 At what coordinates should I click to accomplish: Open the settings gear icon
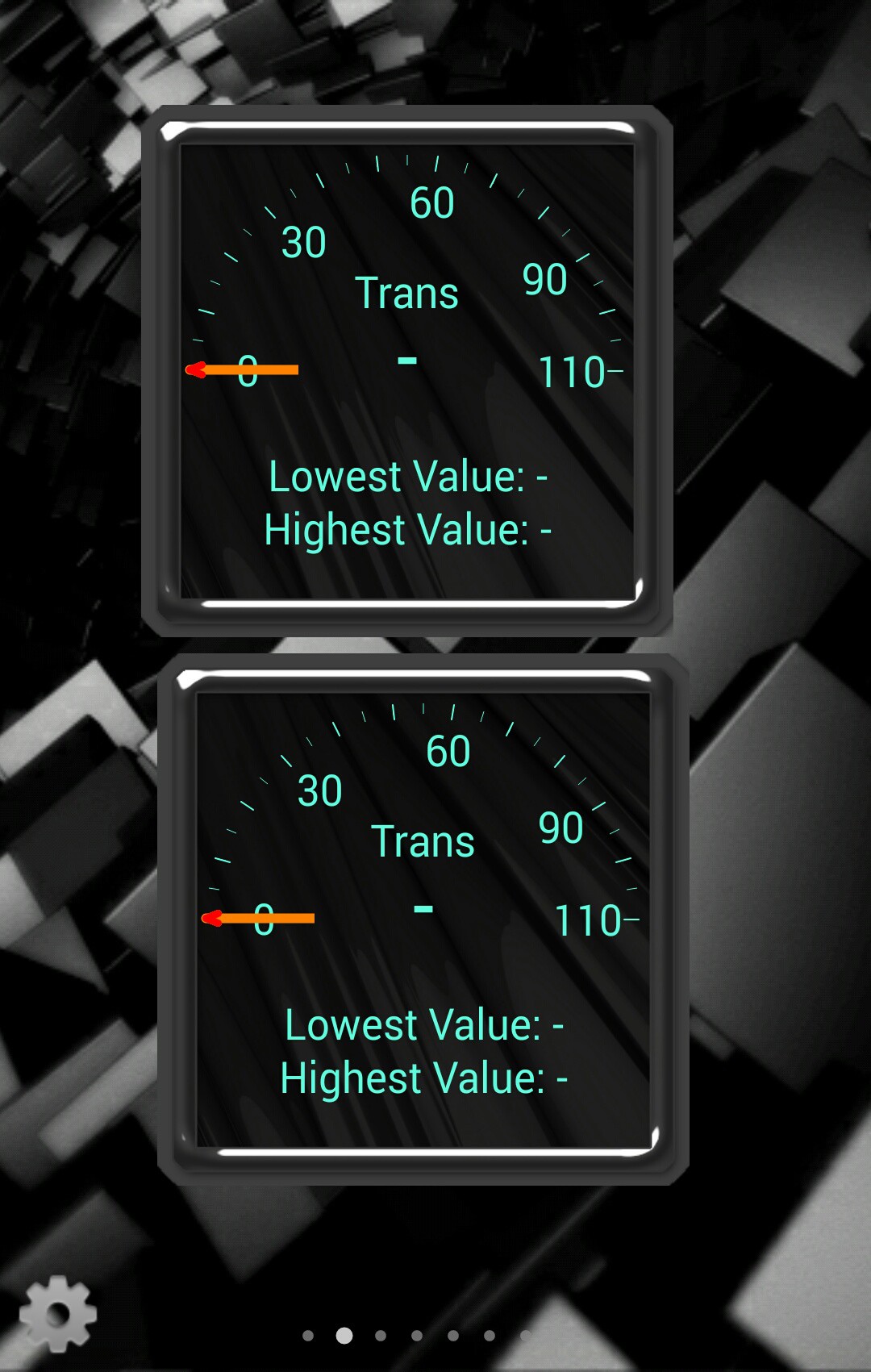pos(58,1313)
